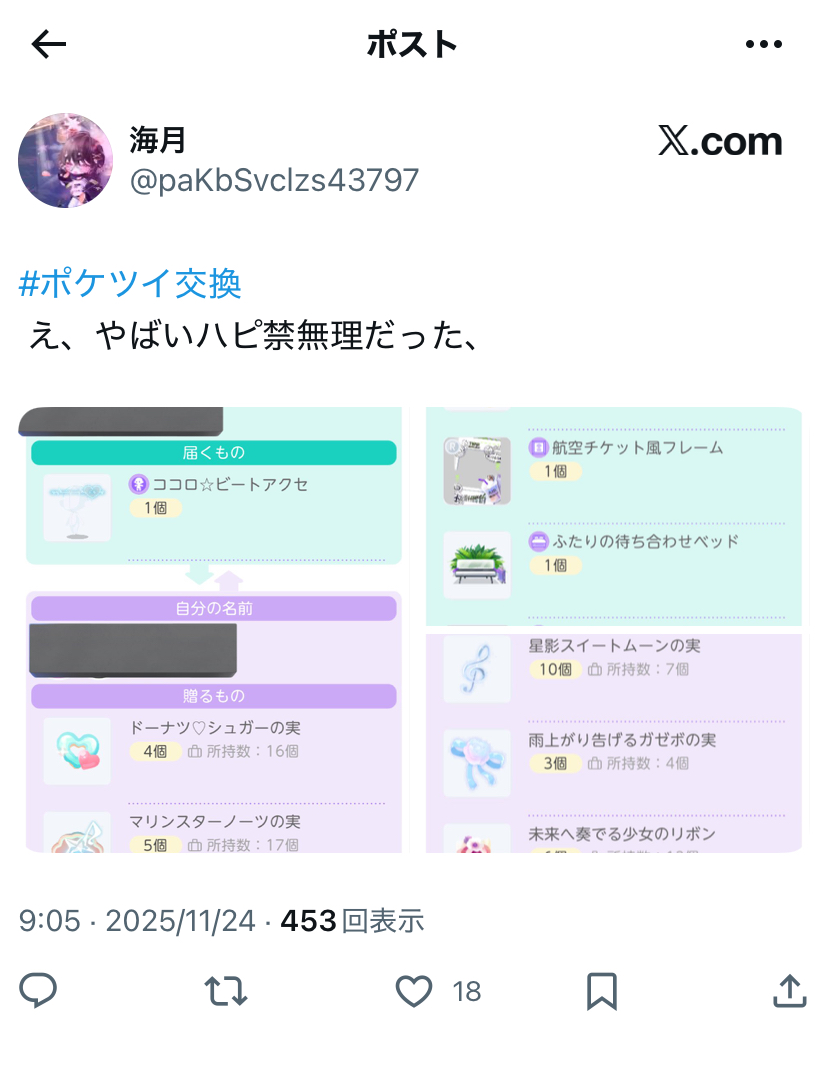Open the left attached trade screenshot
The width and height of the screenshot is (828, 1091).
pyautogui.click(x=214, y=630)
